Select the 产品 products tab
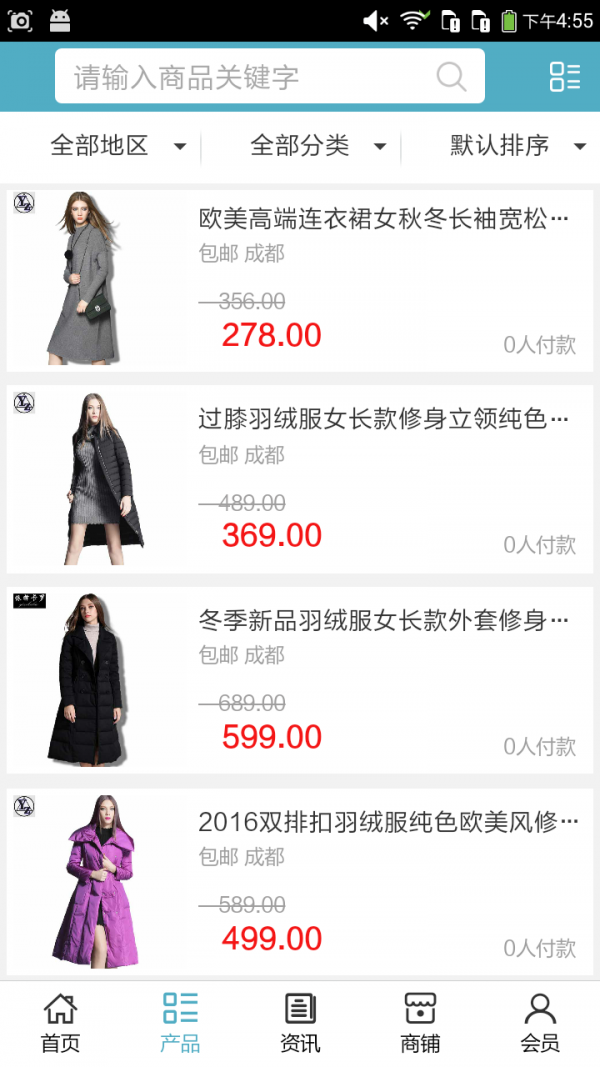 coord(180,1024)
